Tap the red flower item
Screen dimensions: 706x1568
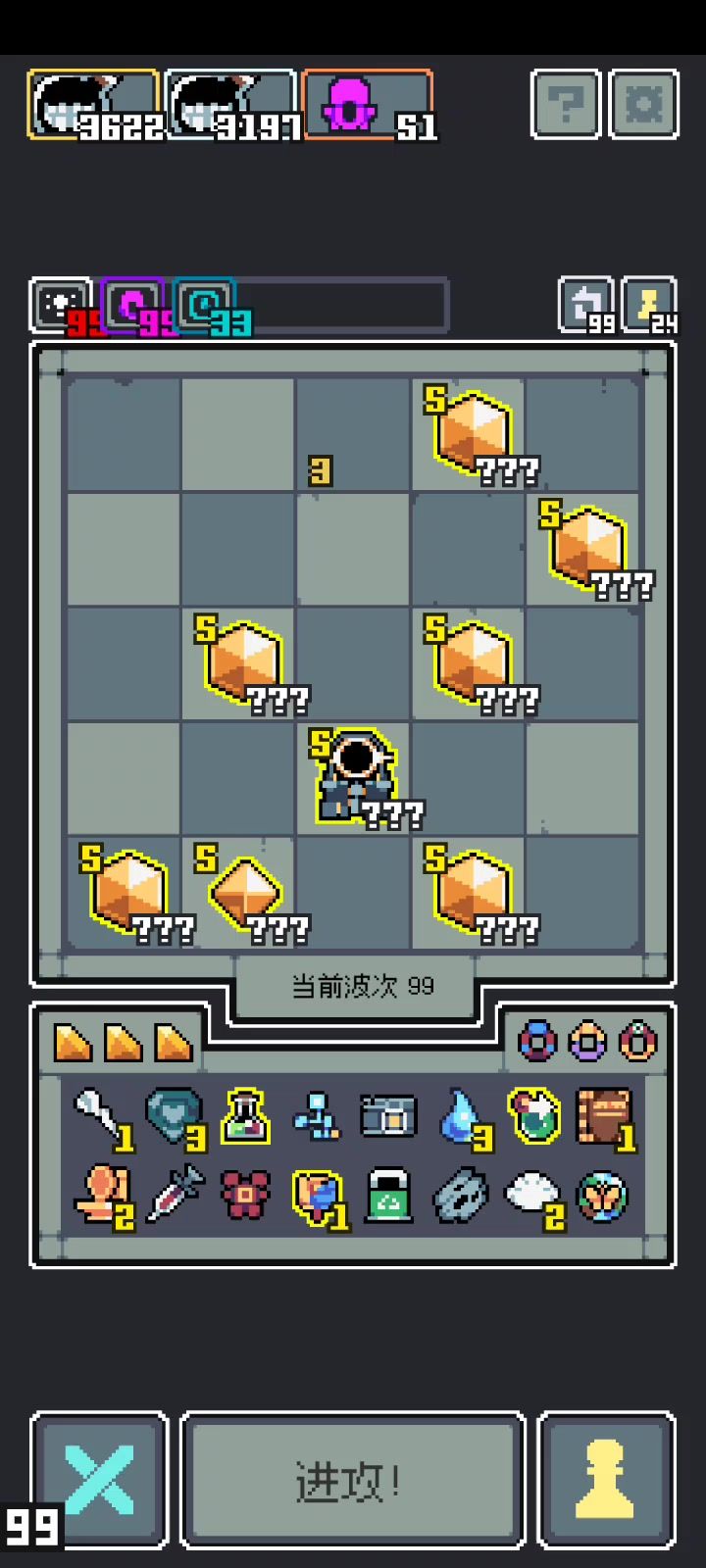245,1195
